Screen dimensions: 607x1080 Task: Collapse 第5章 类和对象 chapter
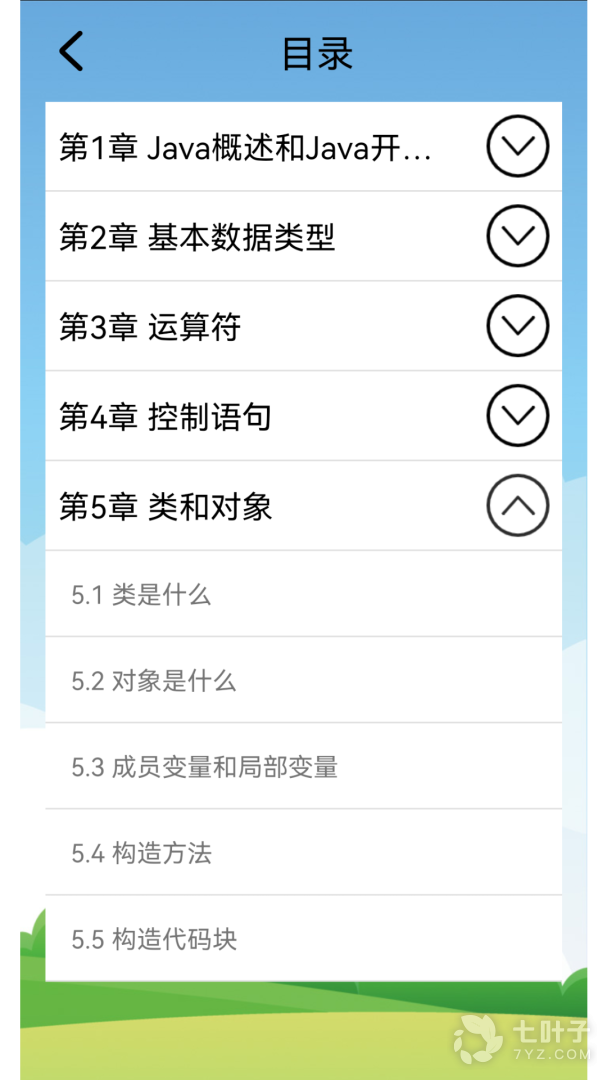coord(517,506)
